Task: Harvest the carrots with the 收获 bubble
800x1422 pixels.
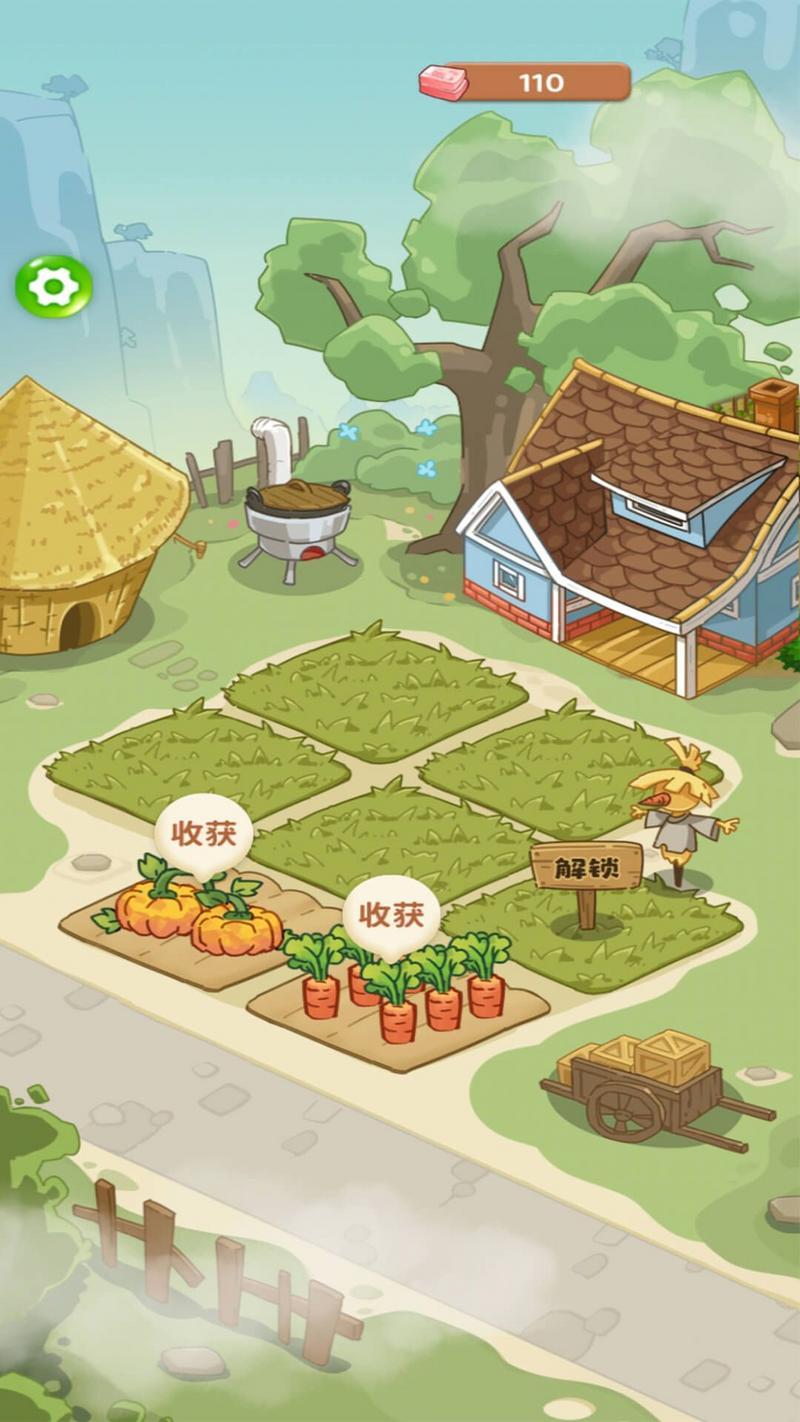Action: [x=391, y=915]
